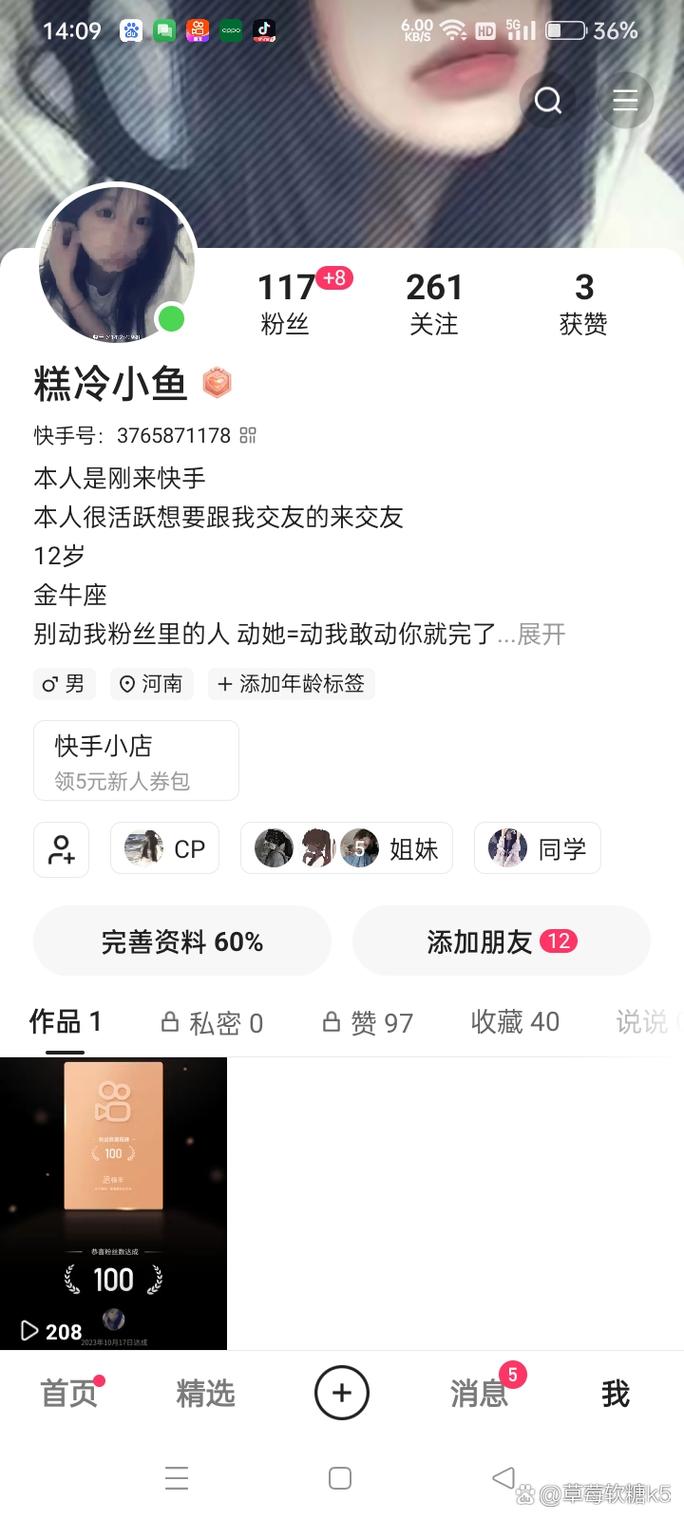Open the 快手小店 shop card
Screen dimensions: 684x1520
tap(136, 760)
